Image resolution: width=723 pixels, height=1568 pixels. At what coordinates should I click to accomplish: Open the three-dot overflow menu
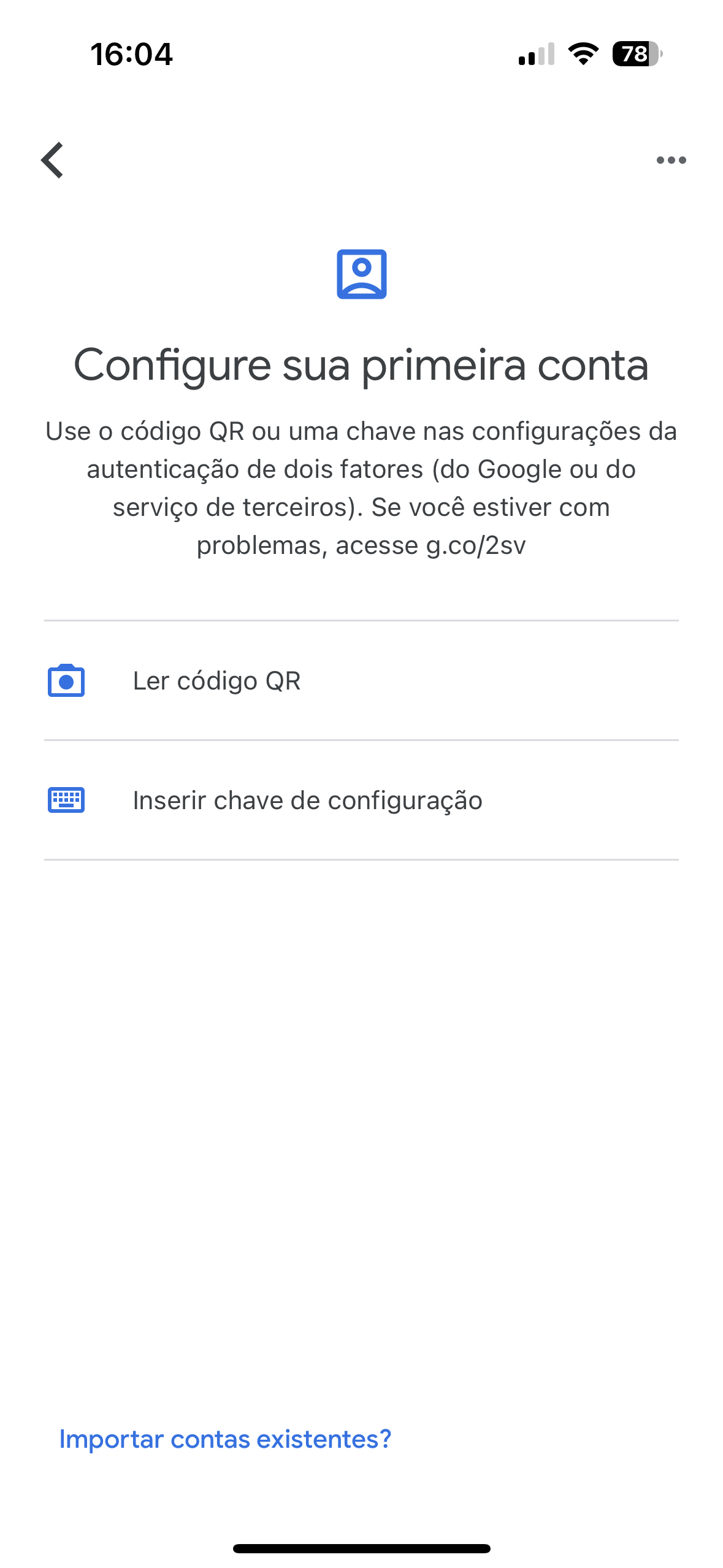click(671, 161)
